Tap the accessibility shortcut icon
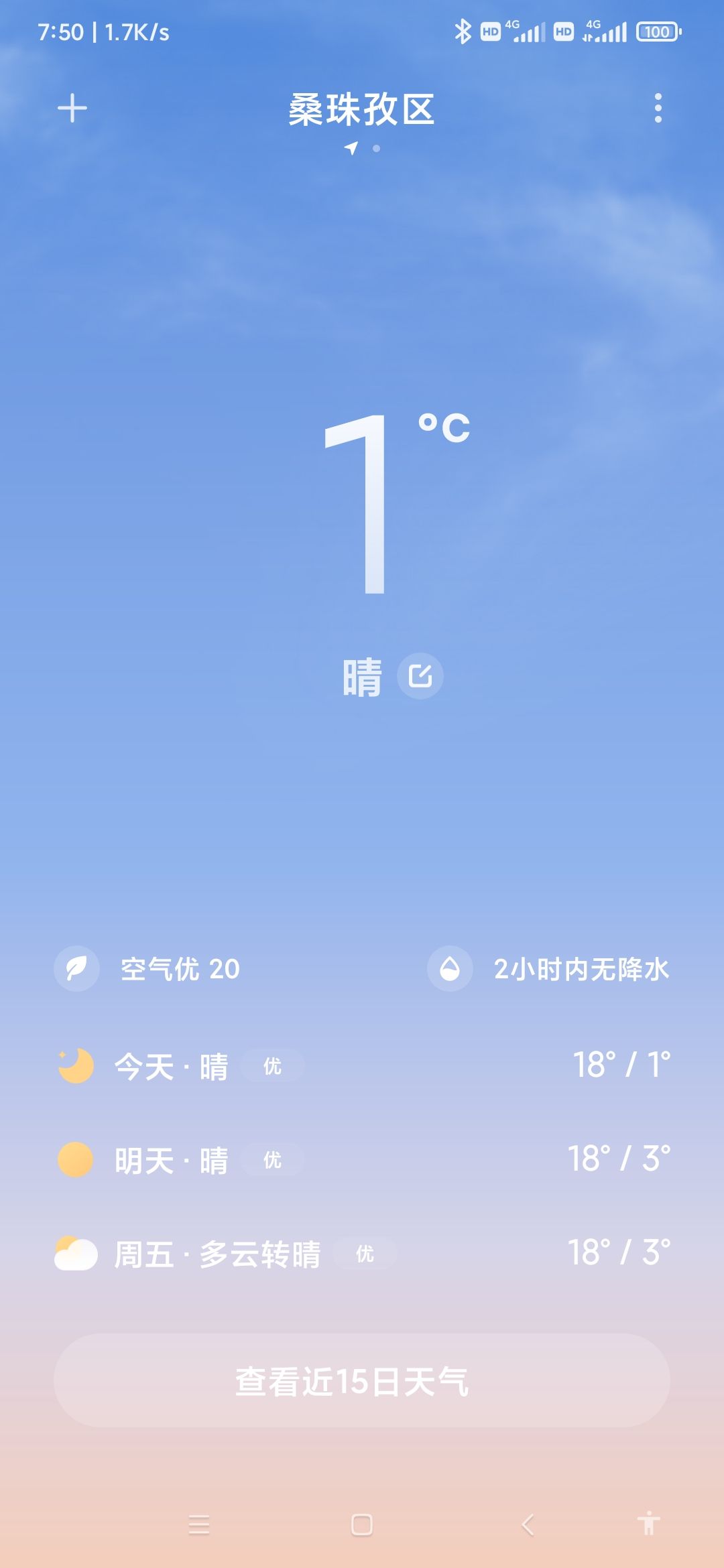The height and width of the screenshot is (1568, 724). point(649,1524)
